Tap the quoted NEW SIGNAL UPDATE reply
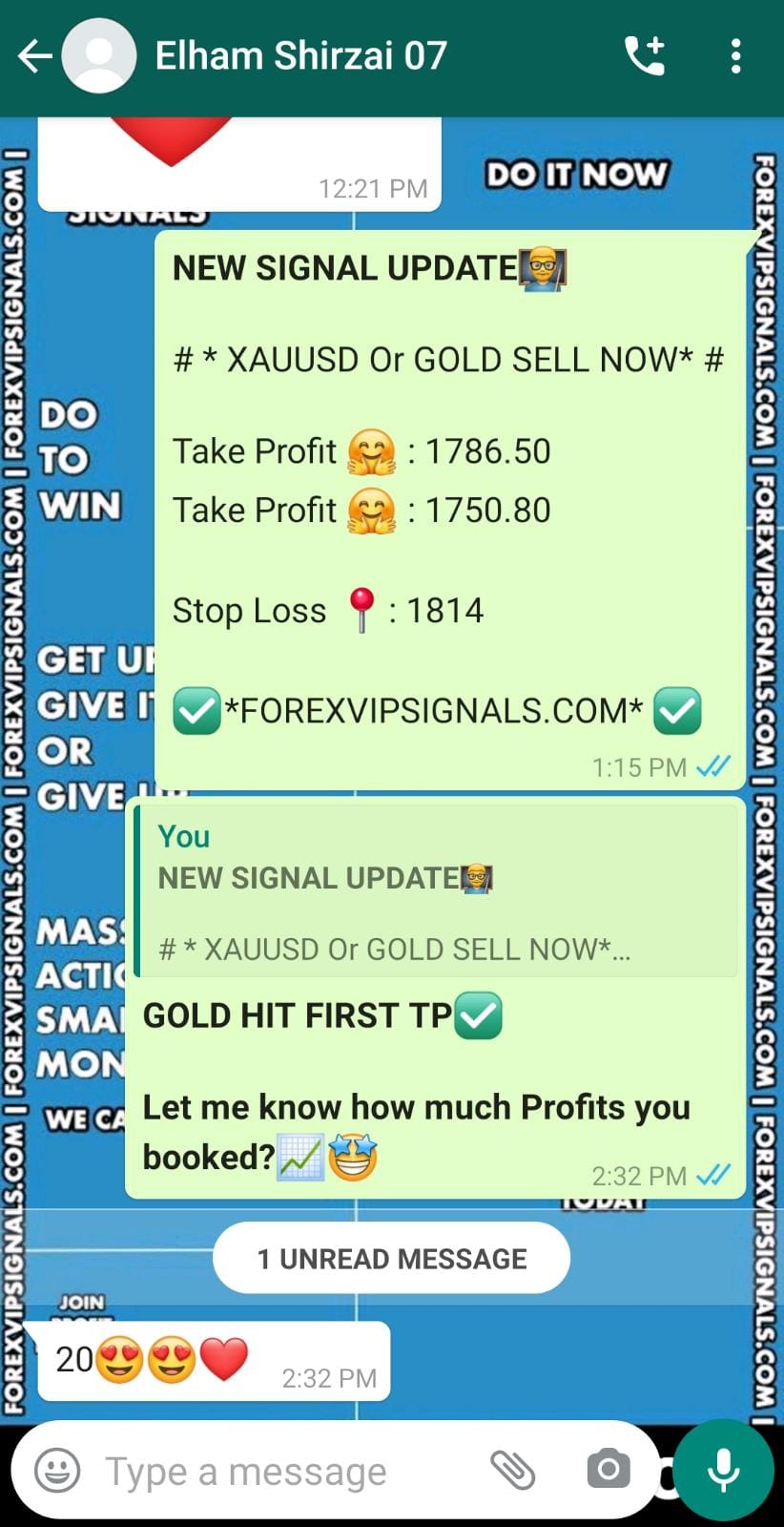Viewport: 784px width, 1527px height. tap(436, 891)
